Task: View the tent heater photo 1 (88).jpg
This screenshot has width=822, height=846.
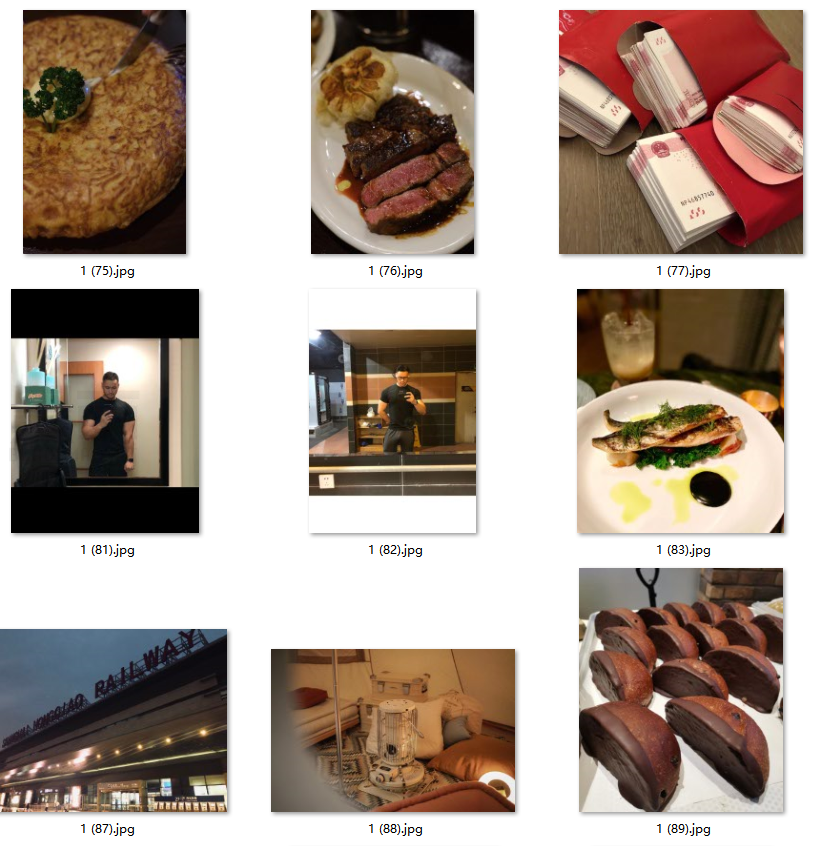Action: [x=392, y=730]
